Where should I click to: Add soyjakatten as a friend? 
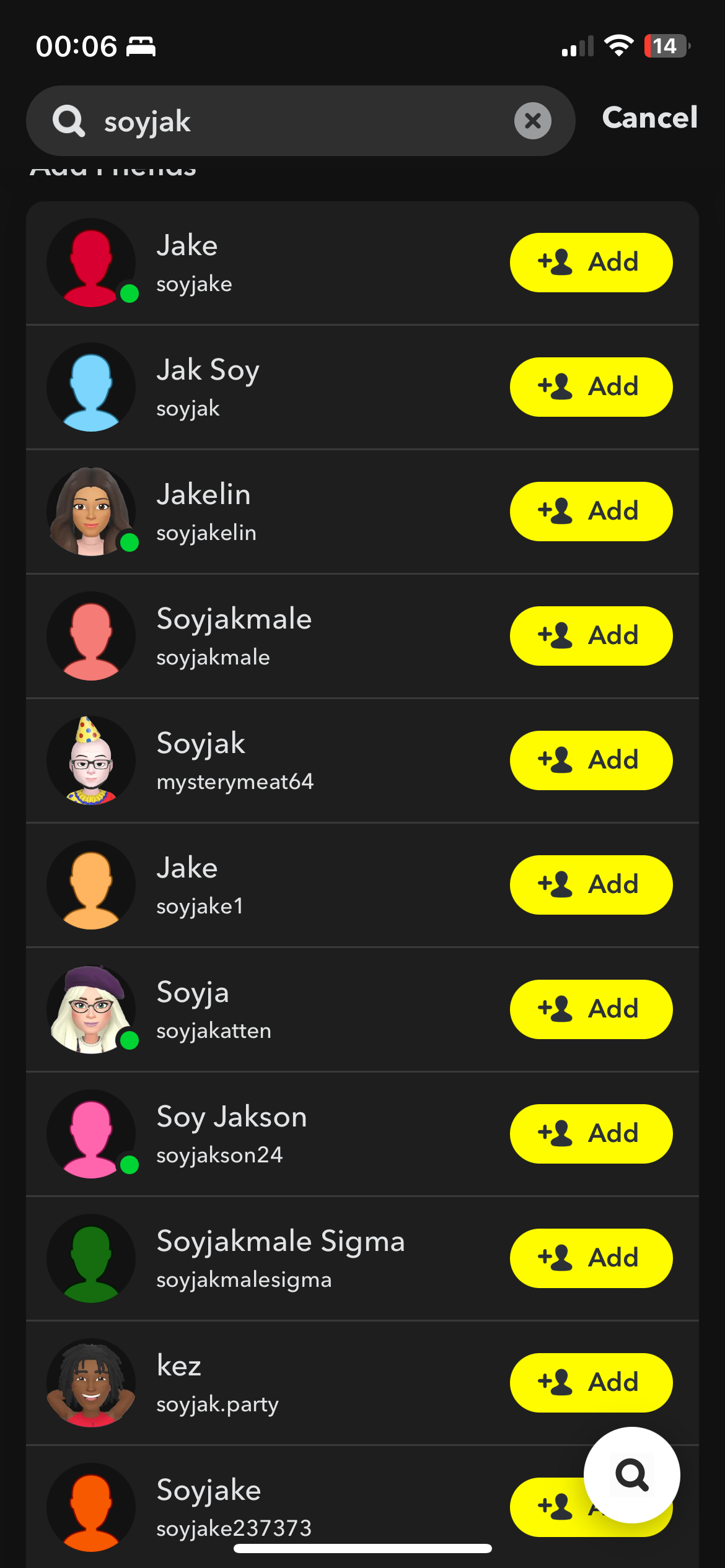[591, 1009]
